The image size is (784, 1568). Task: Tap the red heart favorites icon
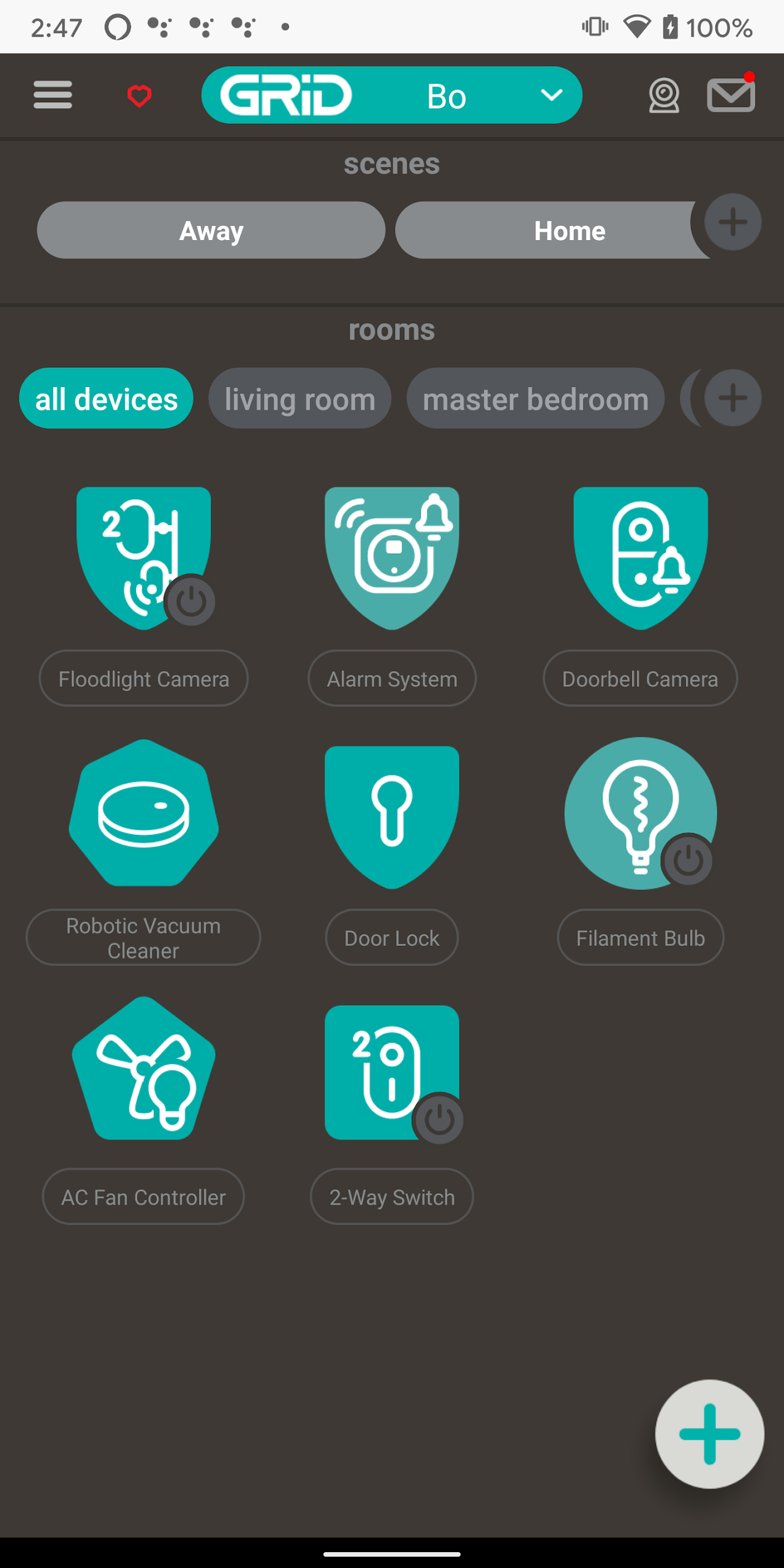point(139,96)
